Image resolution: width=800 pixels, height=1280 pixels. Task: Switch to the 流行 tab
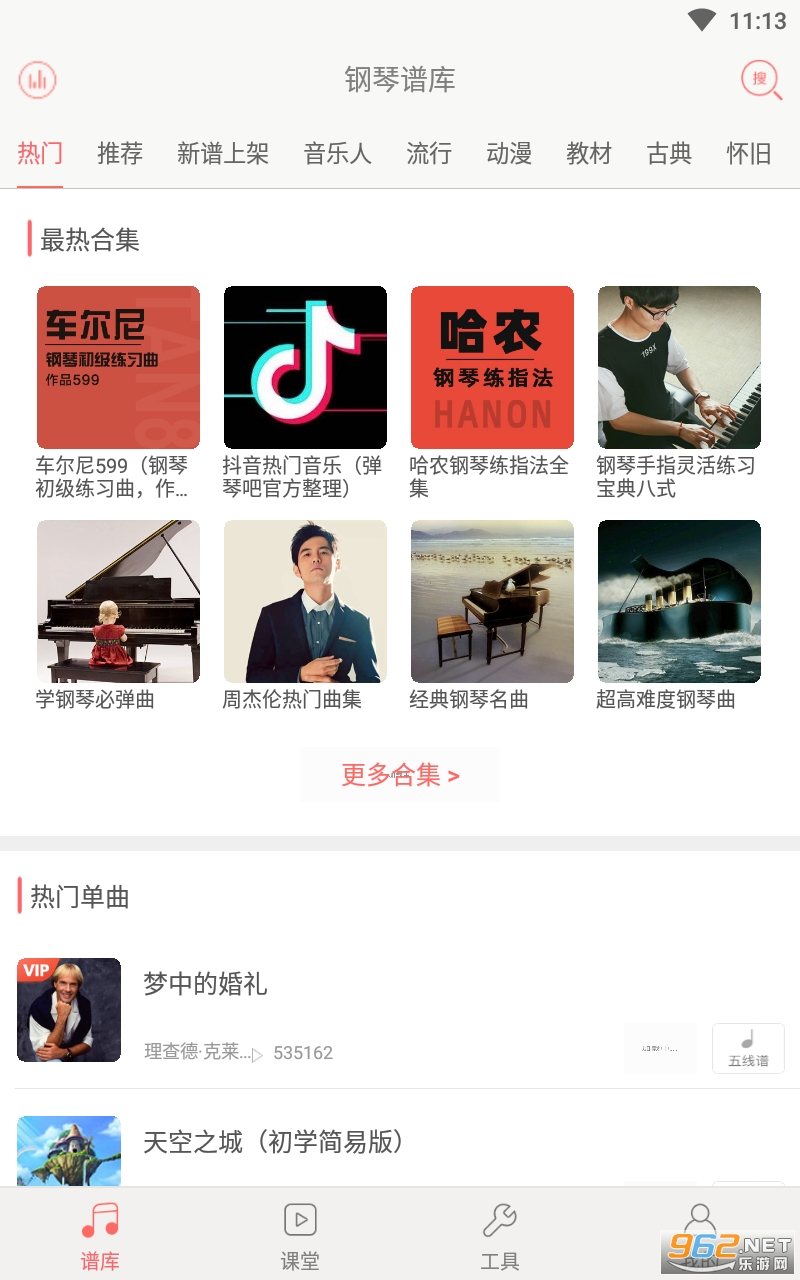429,154
